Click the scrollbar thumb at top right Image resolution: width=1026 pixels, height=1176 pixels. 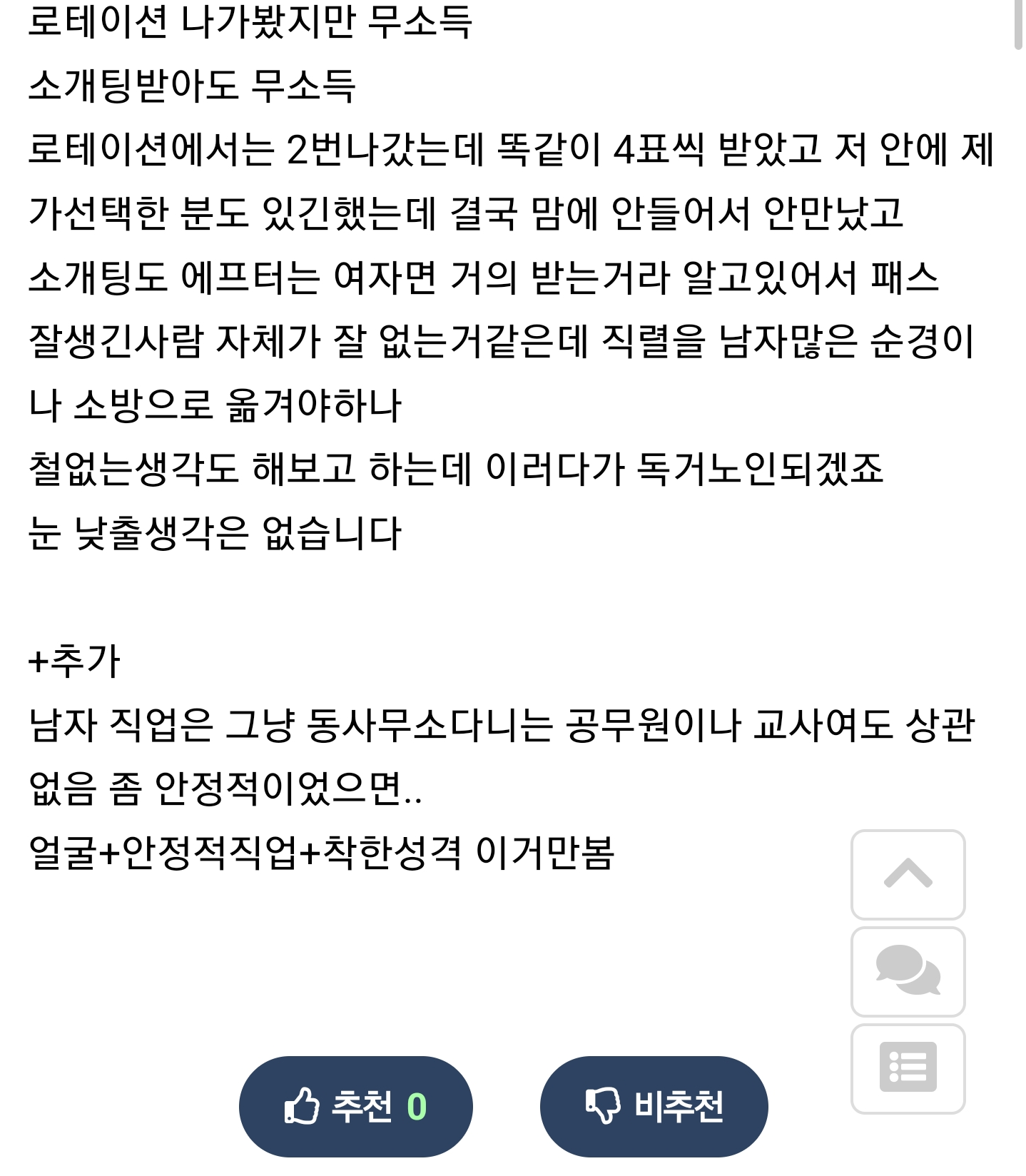pos(1018,25)
